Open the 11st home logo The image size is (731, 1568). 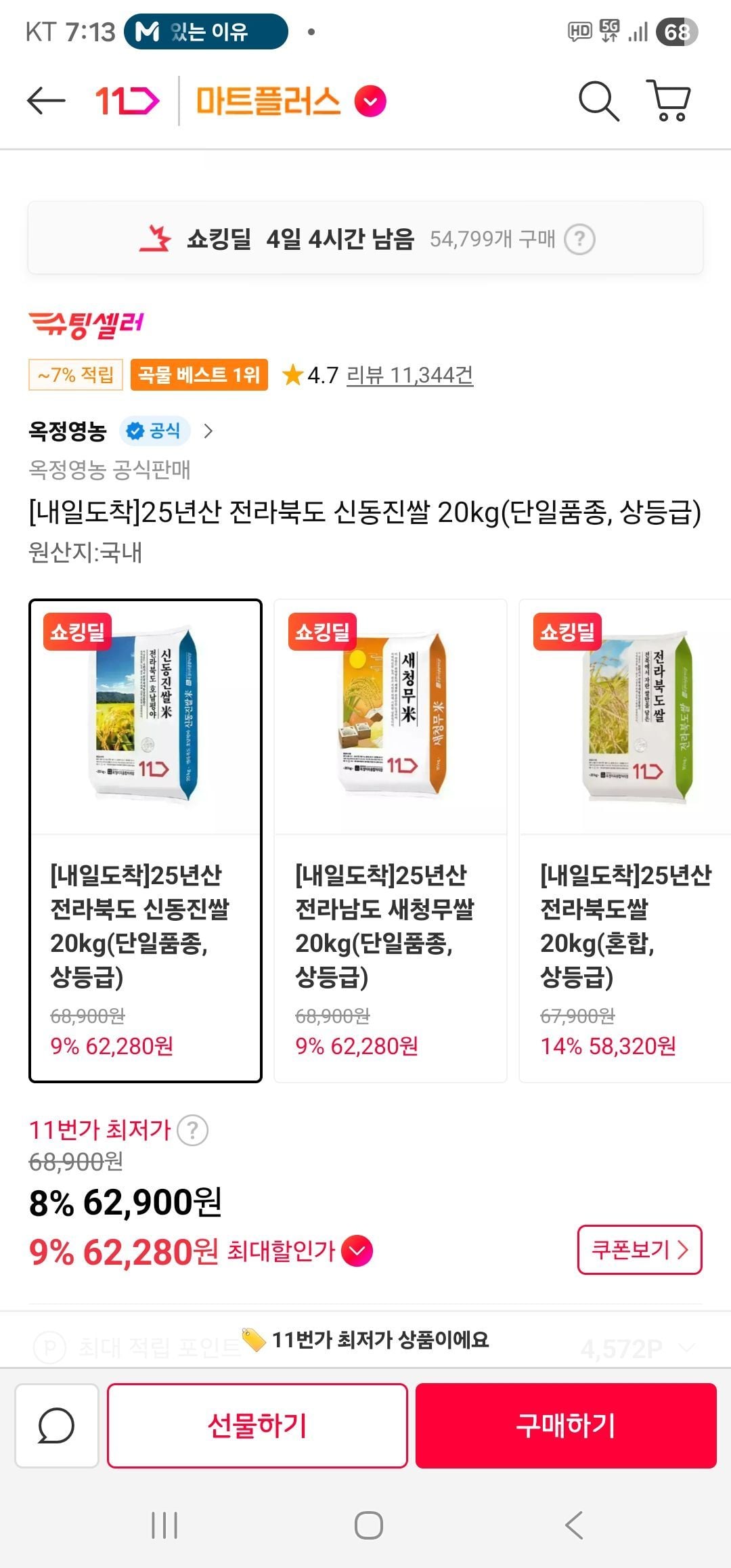(x=127, y=102)
